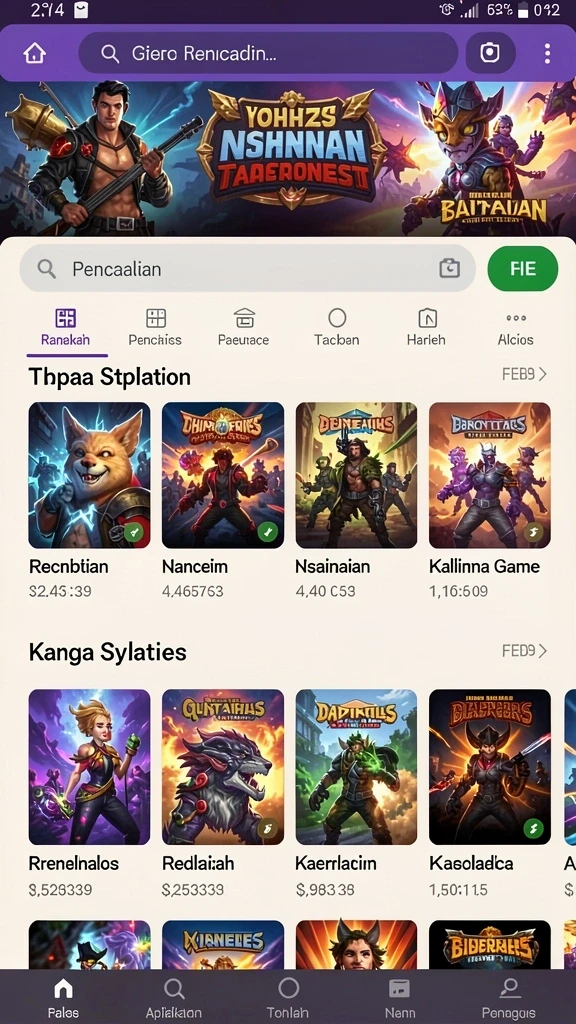Tap the home icon in the top bar
The height and width of the screenshot is (1024, 576).
(34, 53)
